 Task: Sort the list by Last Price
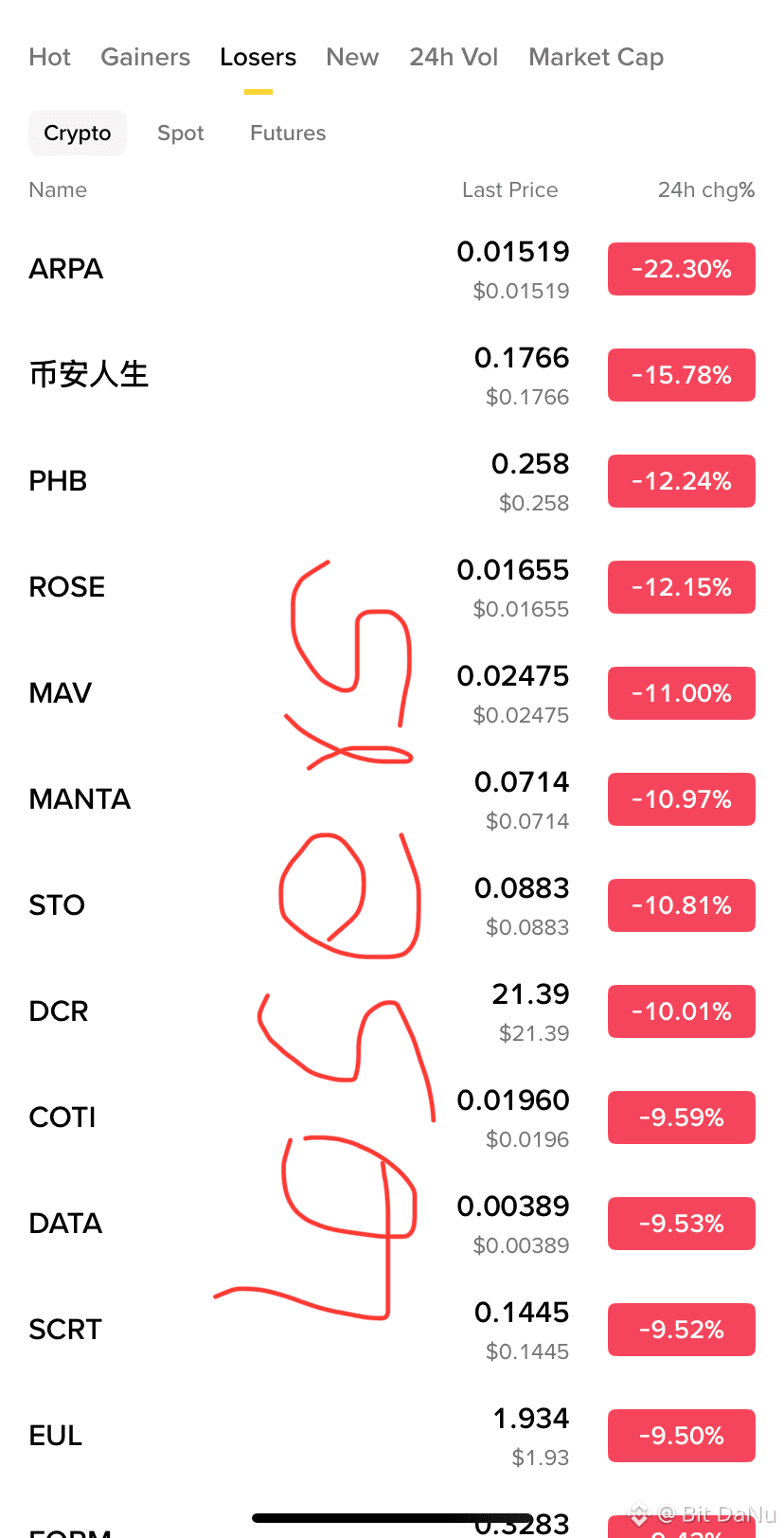pyautogui.click(x=509, y=189)
